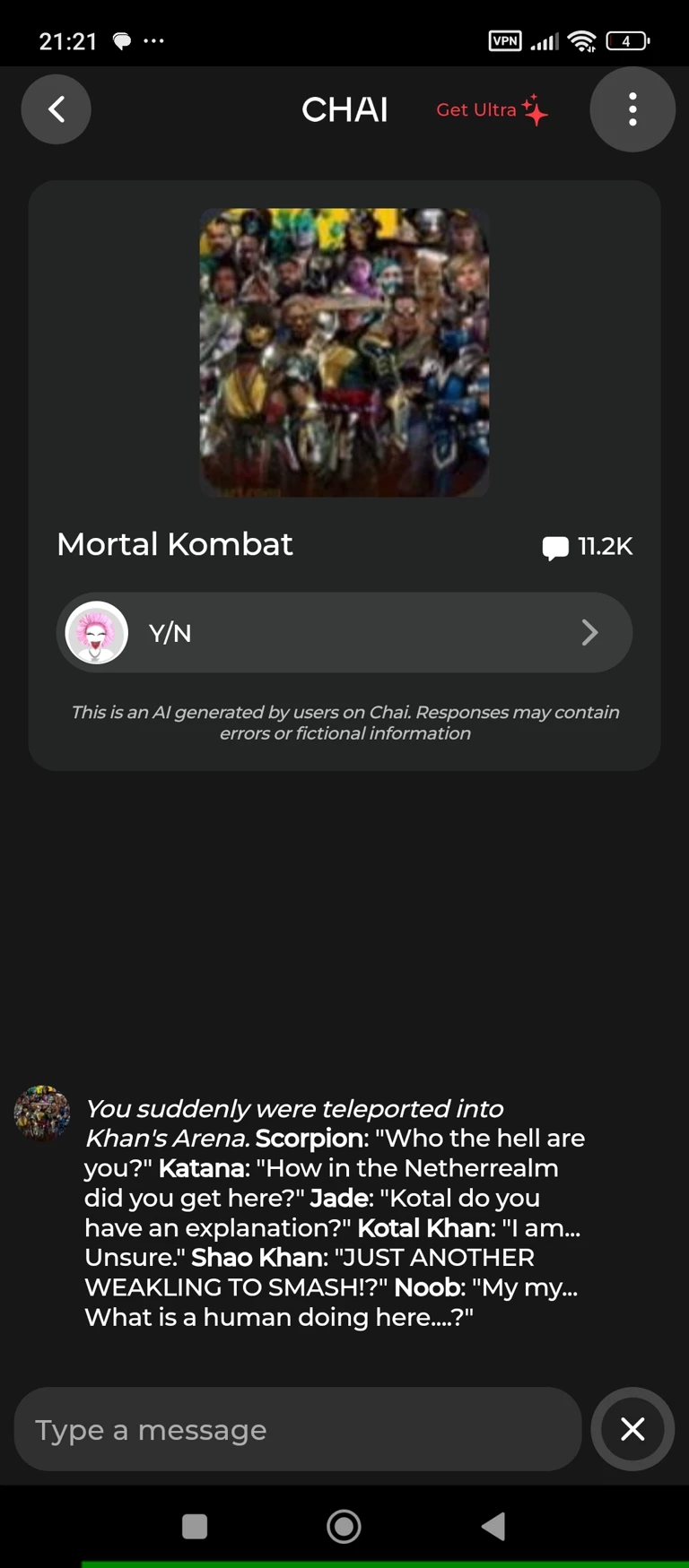
Task: Open the Y/N persona row
Action: 344,633
